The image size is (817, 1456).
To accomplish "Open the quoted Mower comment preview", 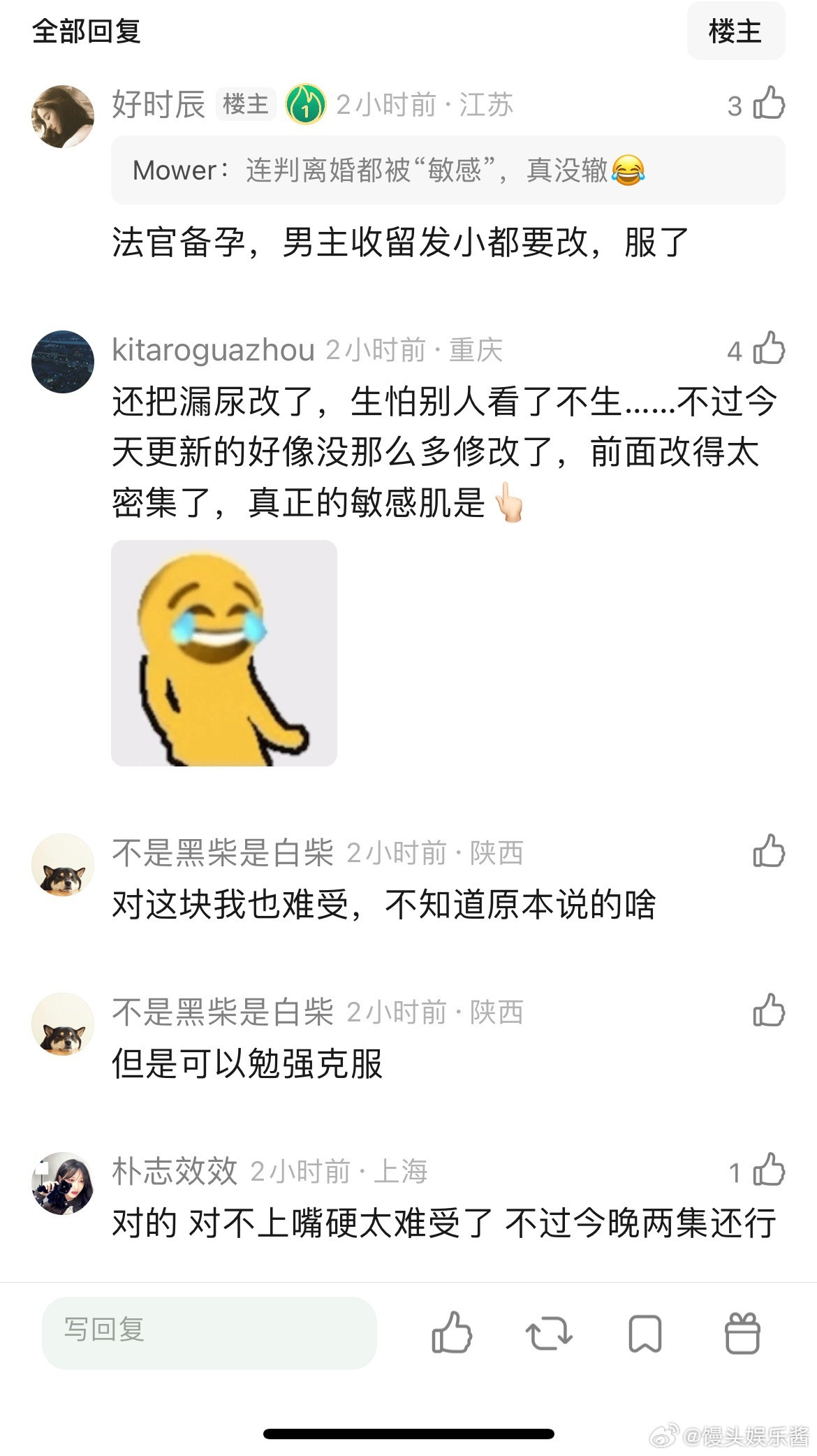I will pyautogui.click(x=391, y=170).
